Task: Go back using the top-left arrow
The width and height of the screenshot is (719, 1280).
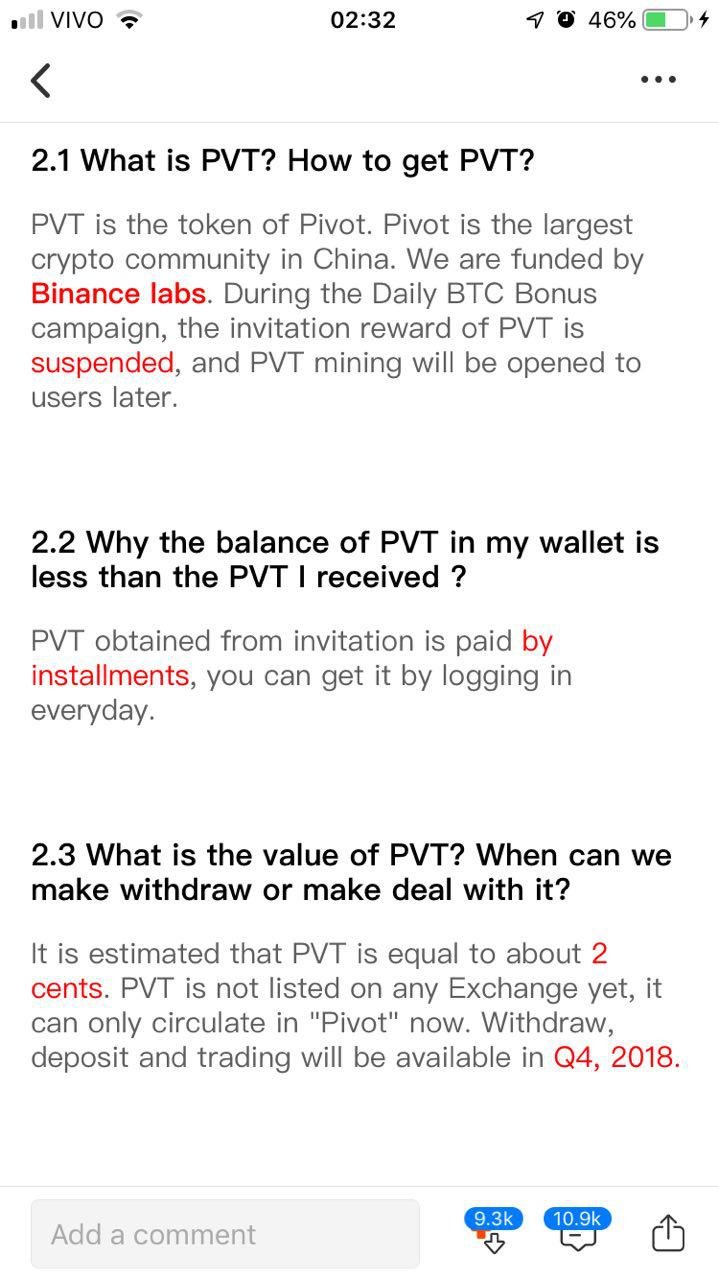Action: click(x=41, y=80)
